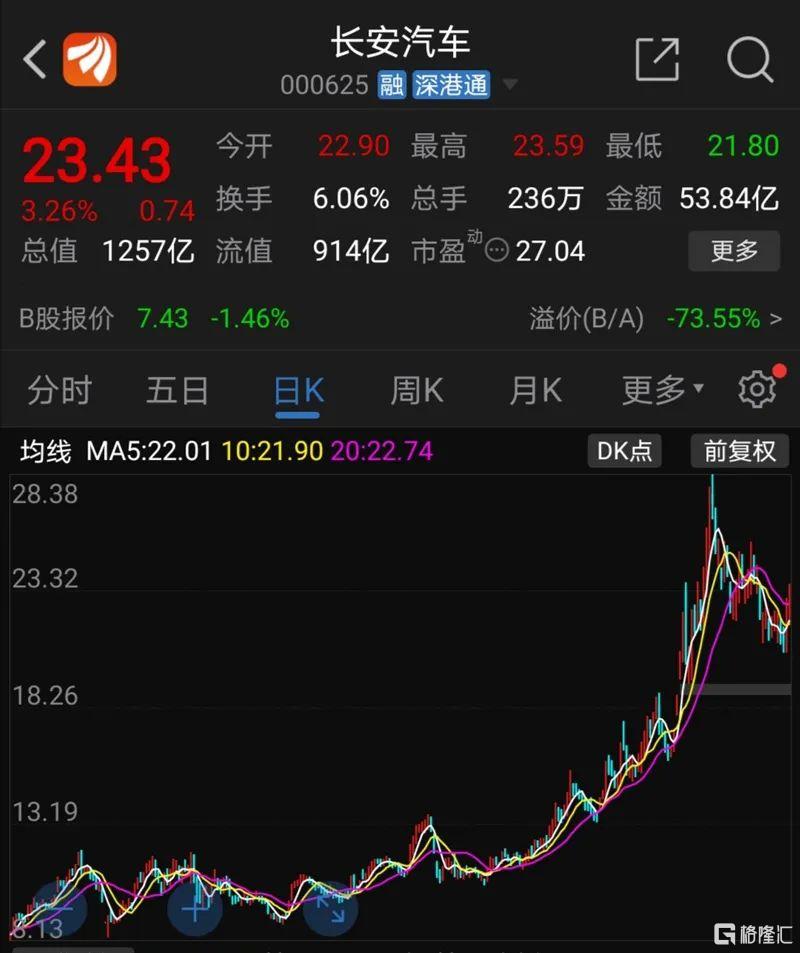Viewport: 800px width, 953px height.
Task: Select the 日K chart tab
Action: click(x=298, y=390)
